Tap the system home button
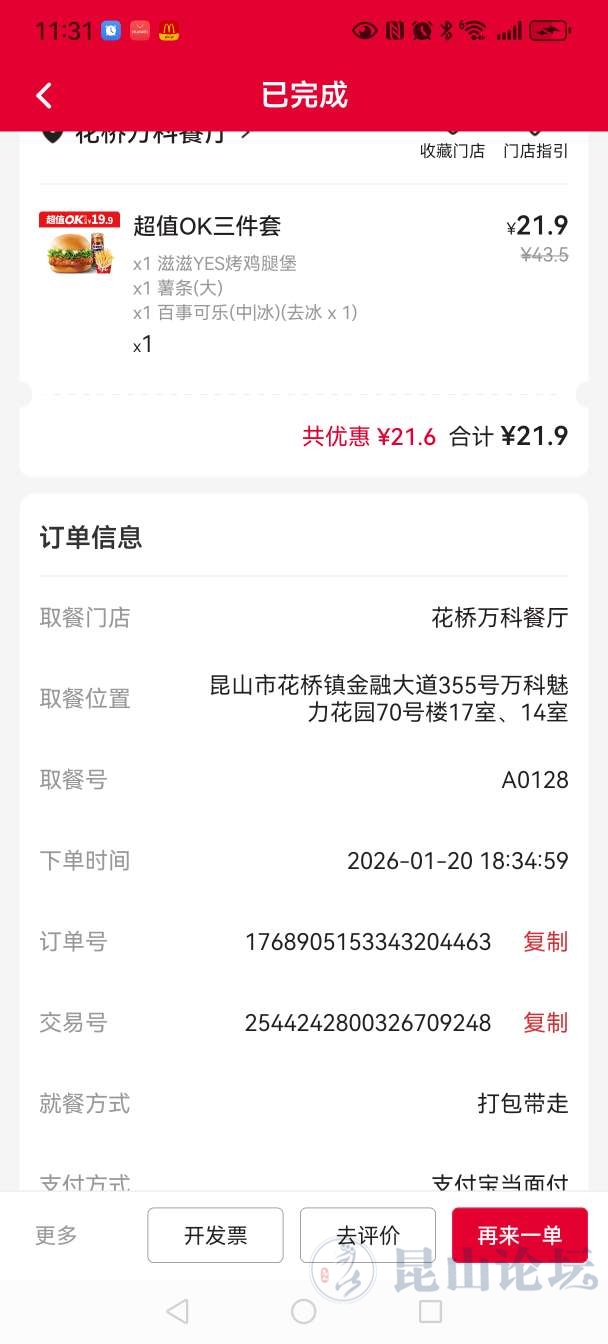 coord(303,1311)
